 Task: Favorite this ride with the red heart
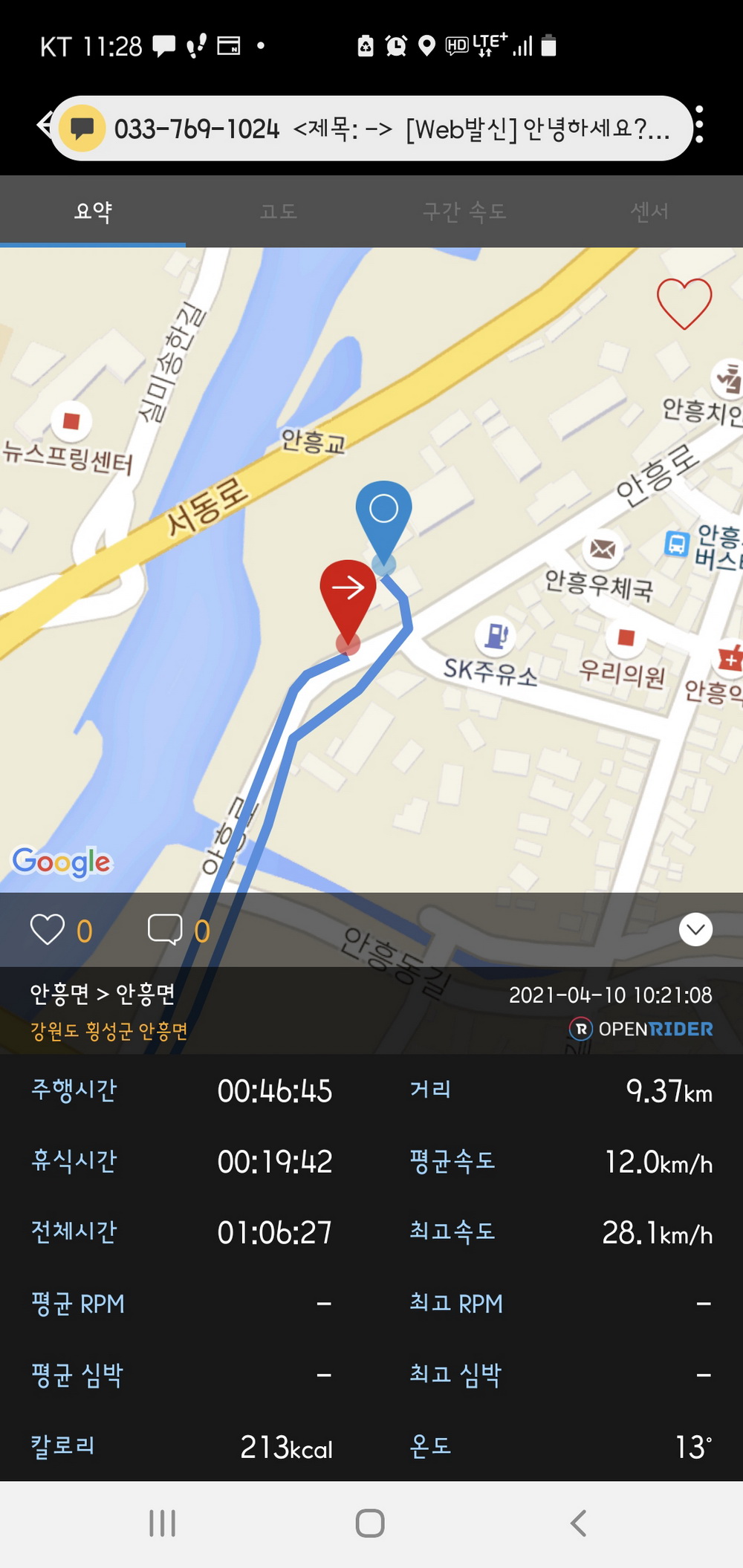click(684, 303)
